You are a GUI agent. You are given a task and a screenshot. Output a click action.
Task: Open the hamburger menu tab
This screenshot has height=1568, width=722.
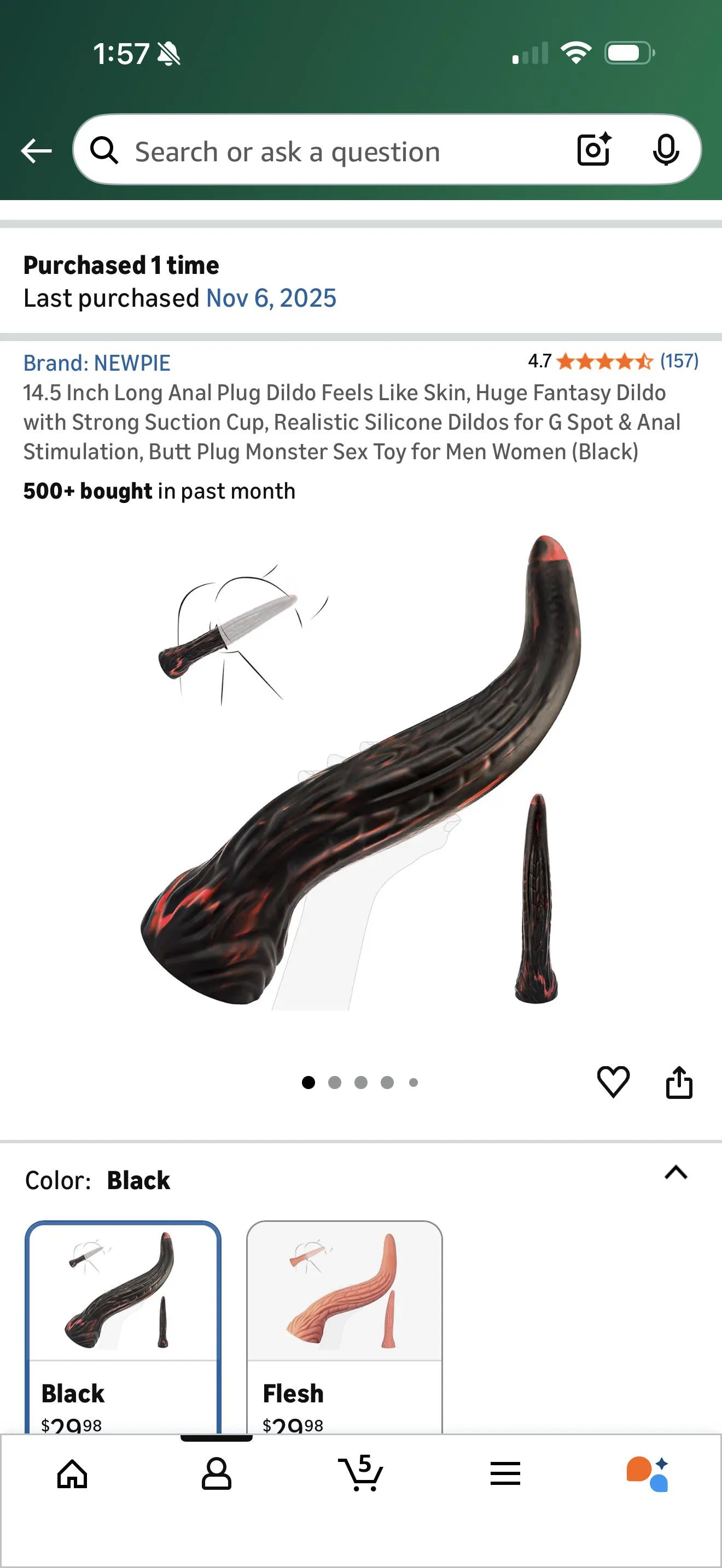coord(505,1475)
